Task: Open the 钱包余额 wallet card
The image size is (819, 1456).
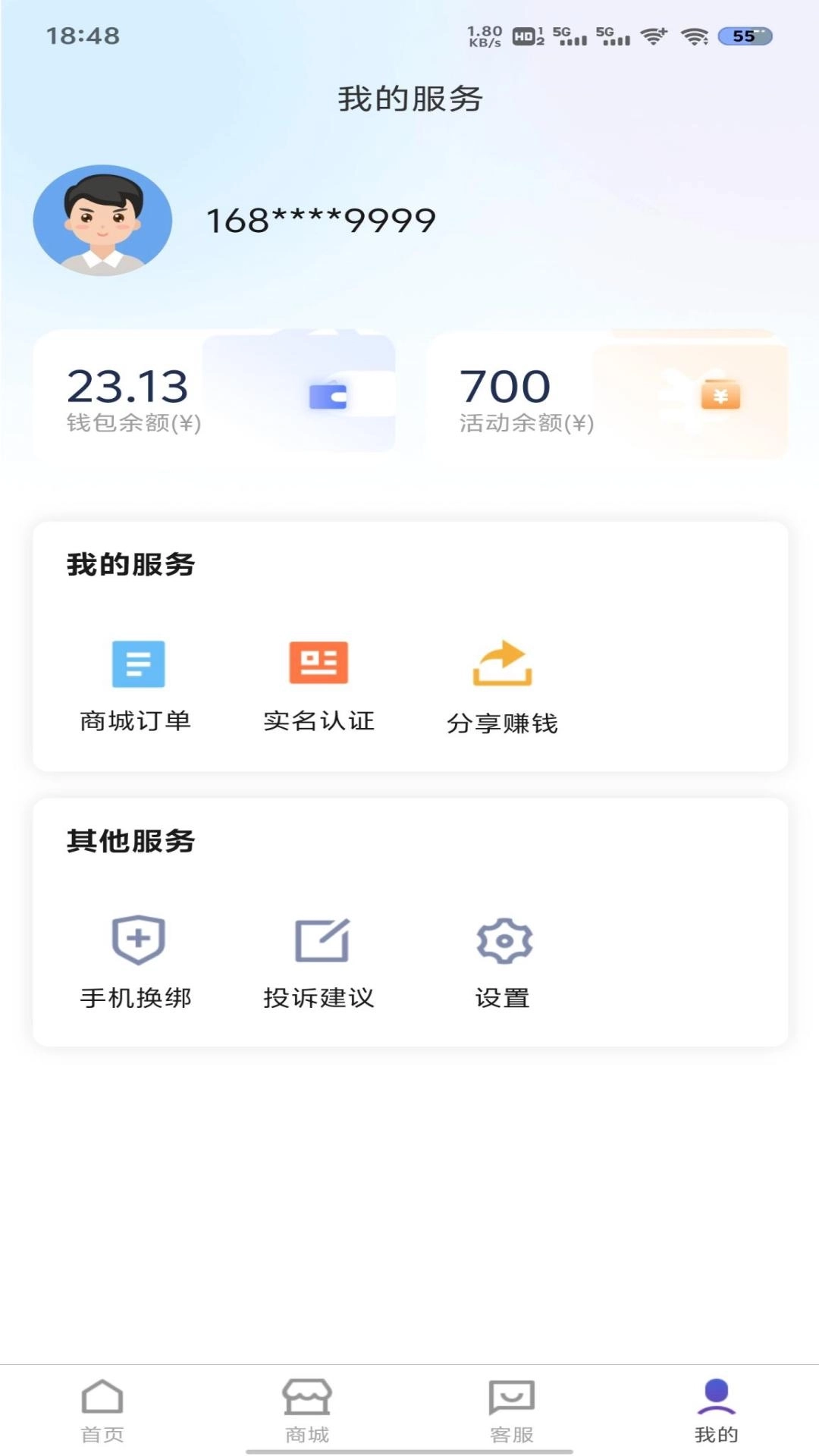Action: coord(215,394)
